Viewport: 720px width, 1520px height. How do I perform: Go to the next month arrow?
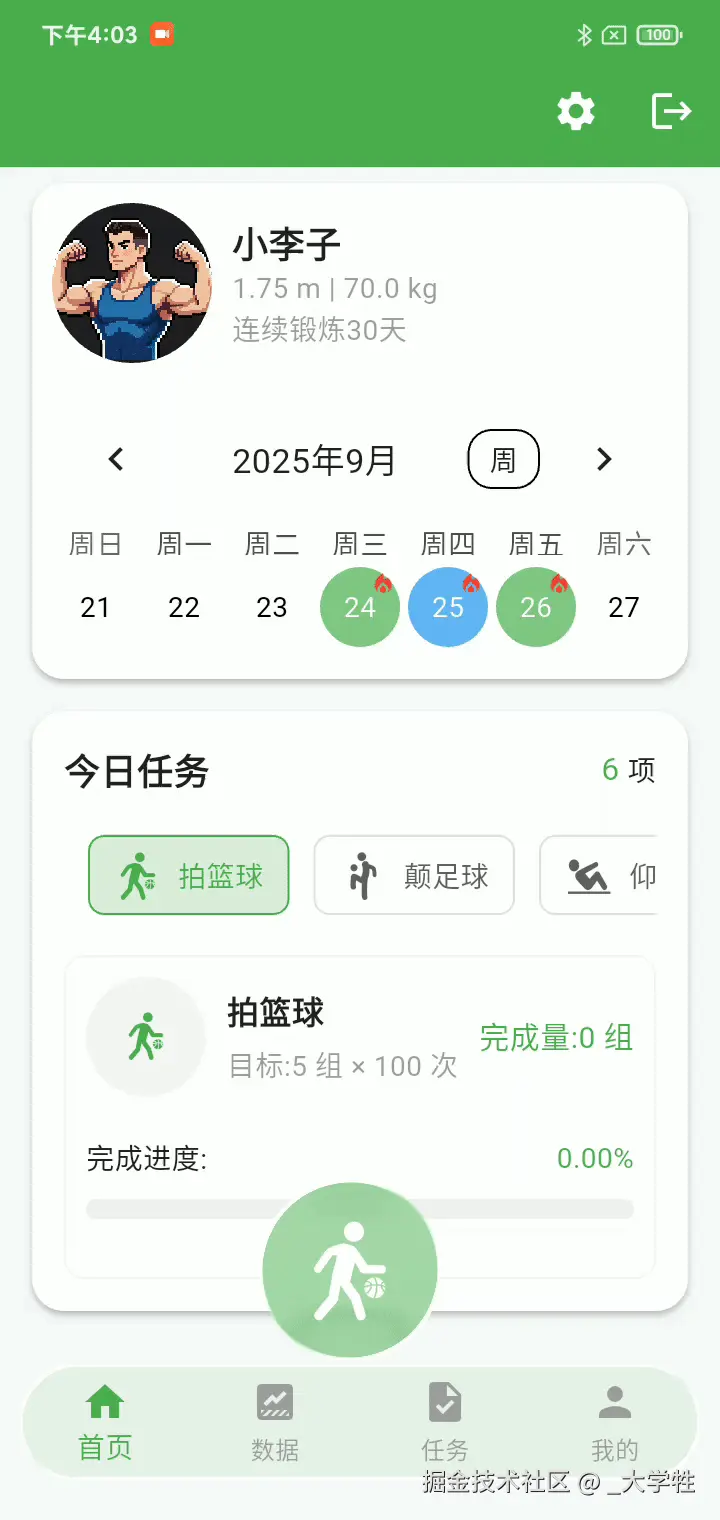(x=604, y=460)
